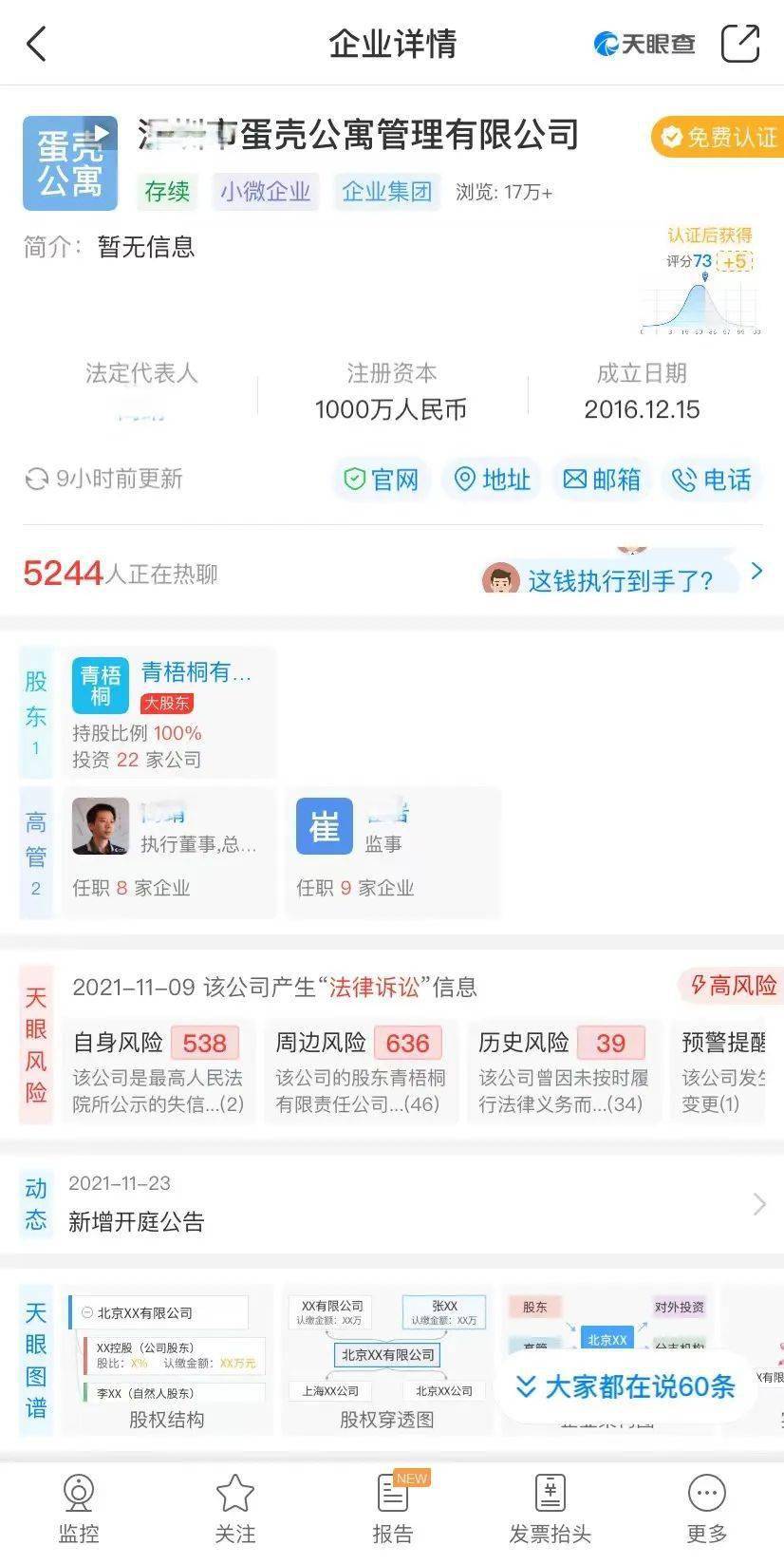The height and width of the screenshot is (1564, 784).
Task: Go back with the arrow icon
Action: pyautogui.click(x=36, y=44)
